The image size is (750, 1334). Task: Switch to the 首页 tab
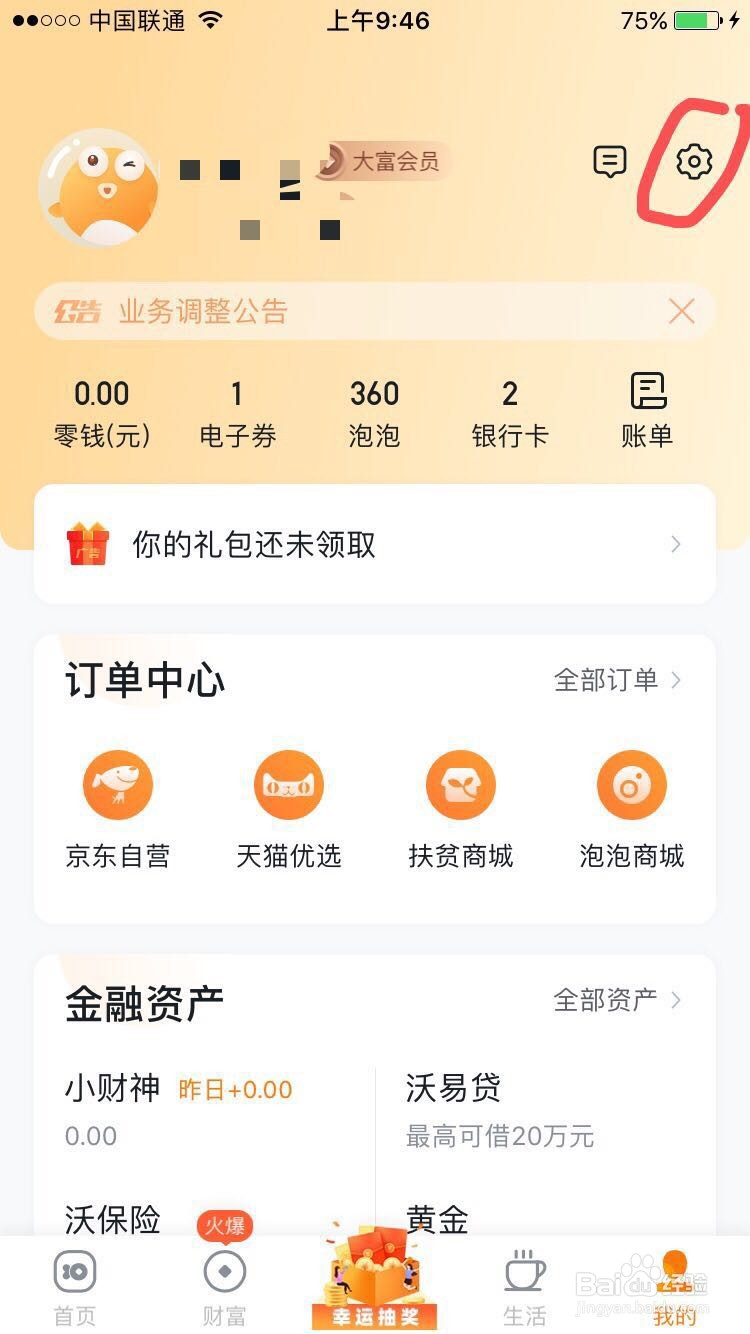[x=75, y=1286]
